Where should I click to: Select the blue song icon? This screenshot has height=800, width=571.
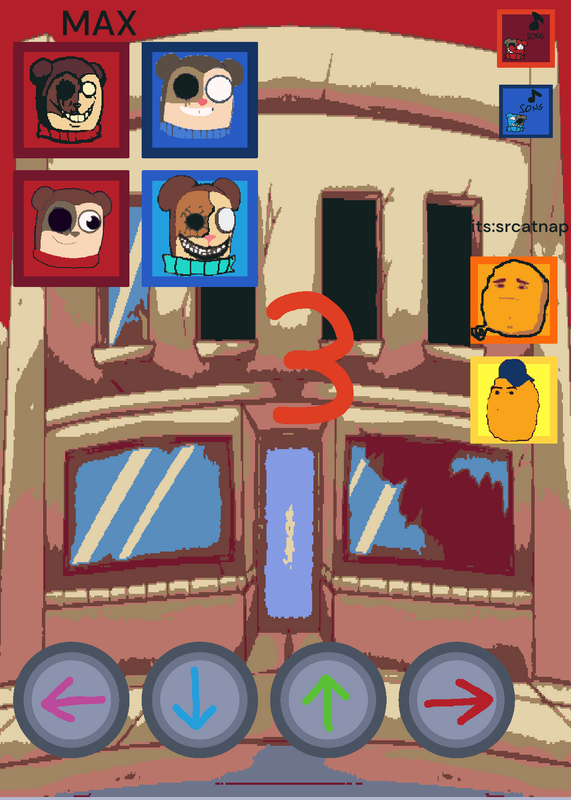[526, 111]
